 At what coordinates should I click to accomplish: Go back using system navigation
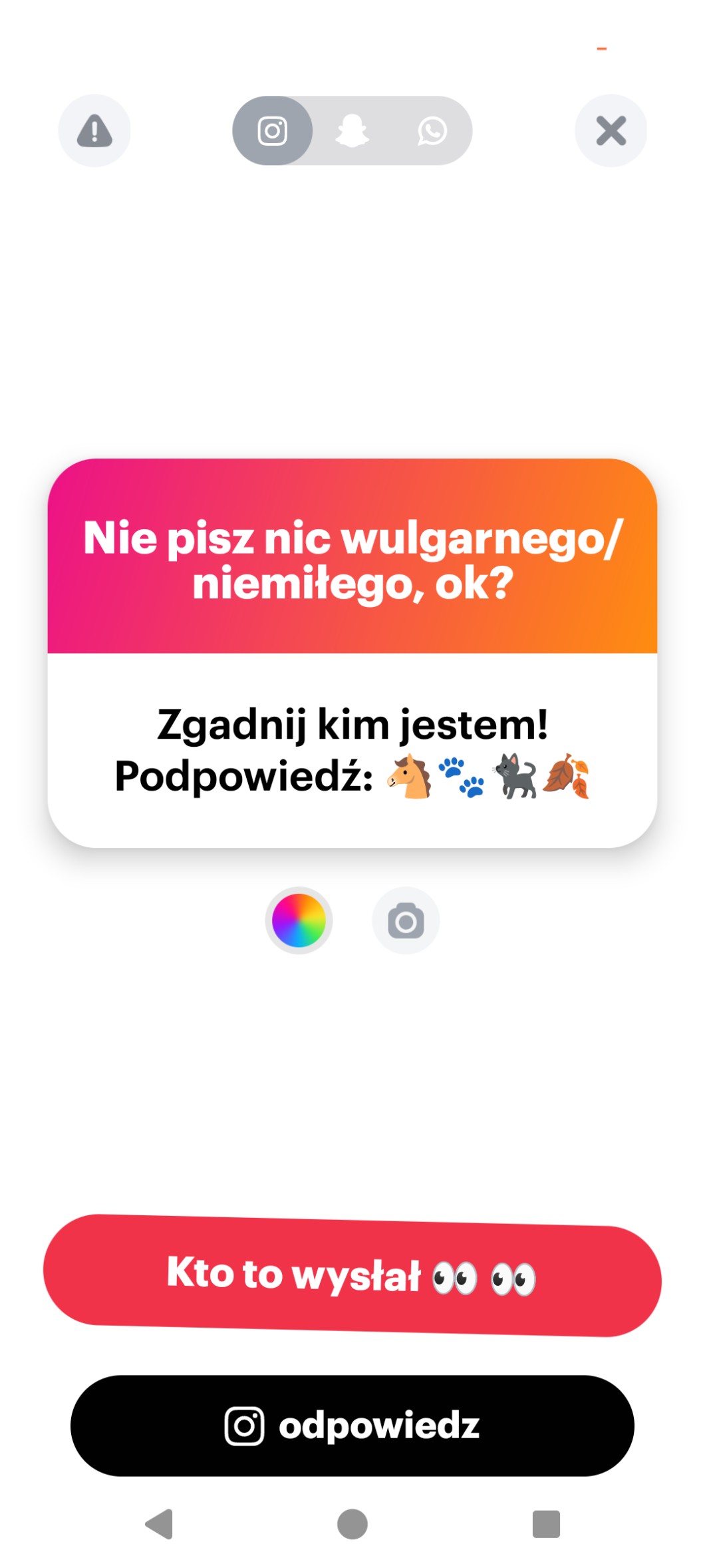[159, 1524]
